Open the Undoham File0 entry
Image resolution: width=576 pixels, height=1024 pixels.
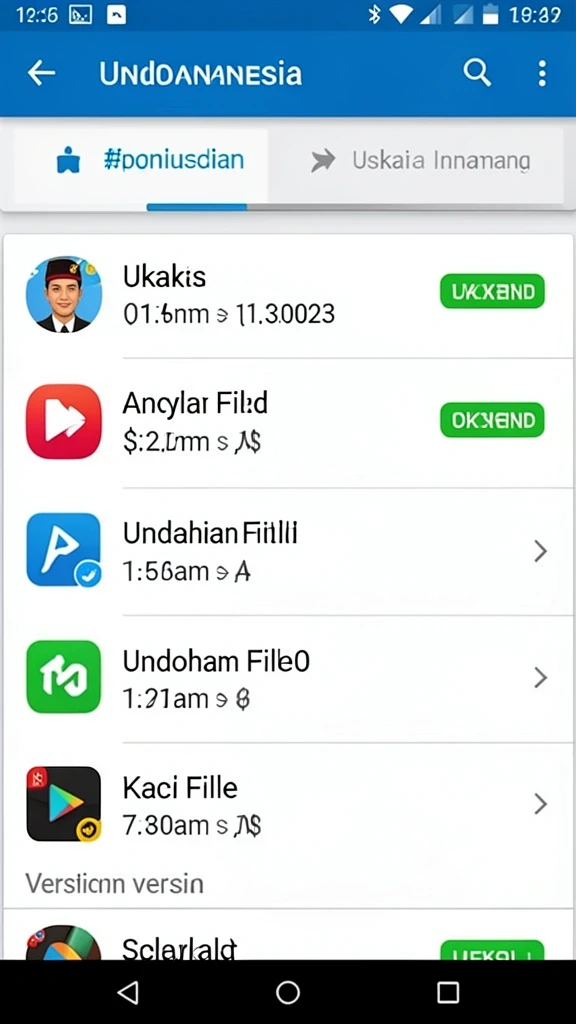tap(288, 679)
